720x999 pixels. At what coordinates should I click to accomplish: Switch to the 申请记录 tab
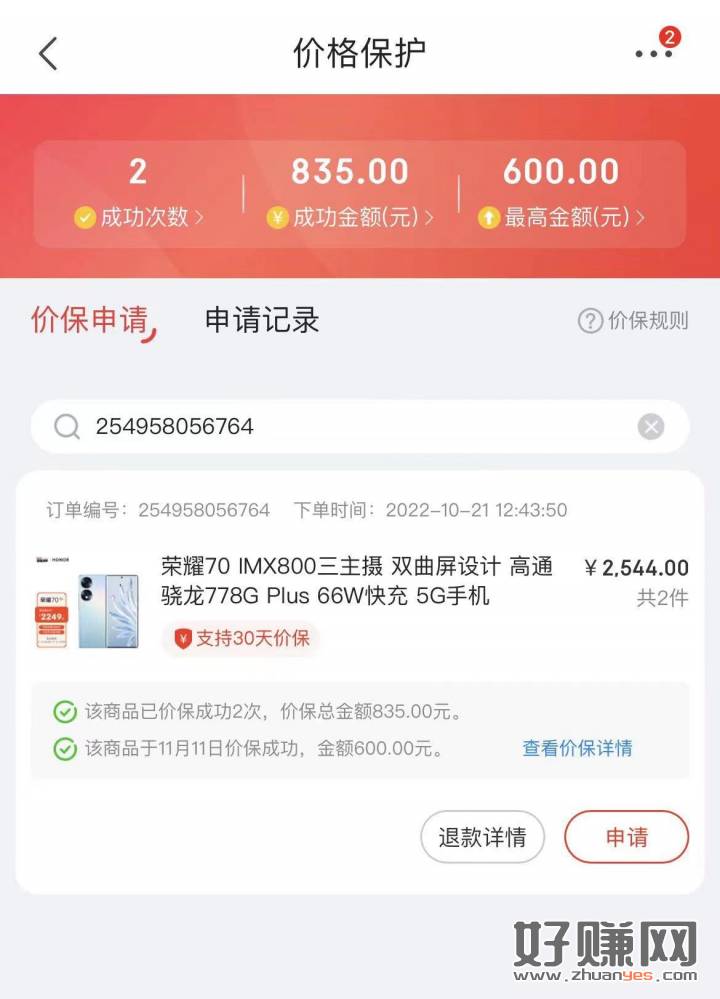point(262,320)
